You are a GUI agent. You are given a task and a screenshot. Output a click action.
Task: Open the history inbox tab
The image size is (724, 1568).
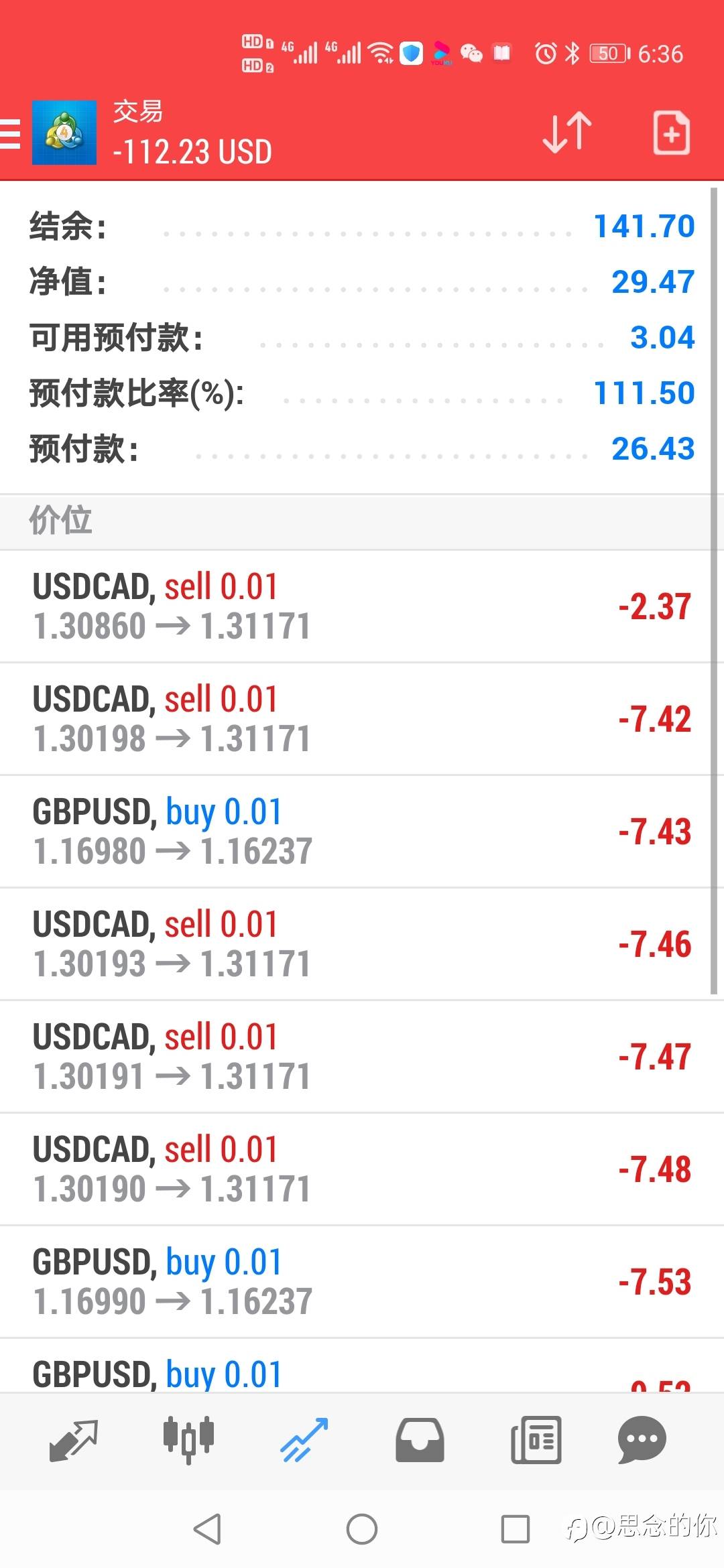pos(420,1440)
